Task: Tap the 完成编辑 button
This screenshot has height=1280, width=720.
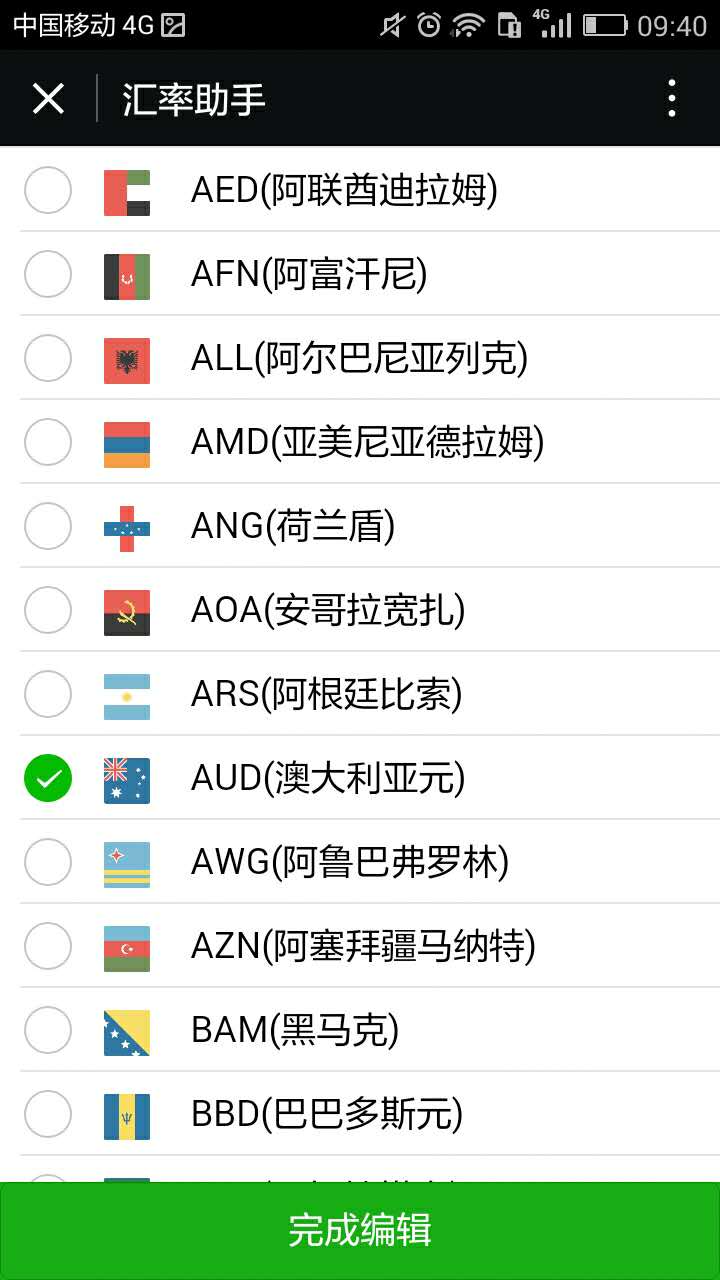Action: 360,1230
